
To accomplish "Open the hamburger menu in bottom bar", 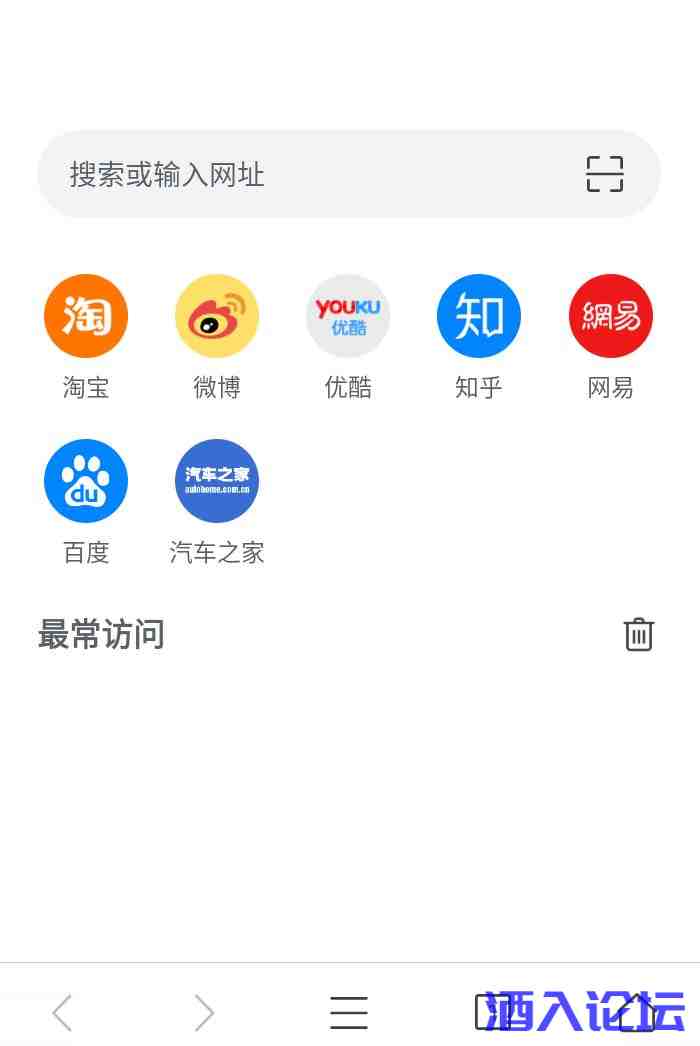I will (349, 1012).
